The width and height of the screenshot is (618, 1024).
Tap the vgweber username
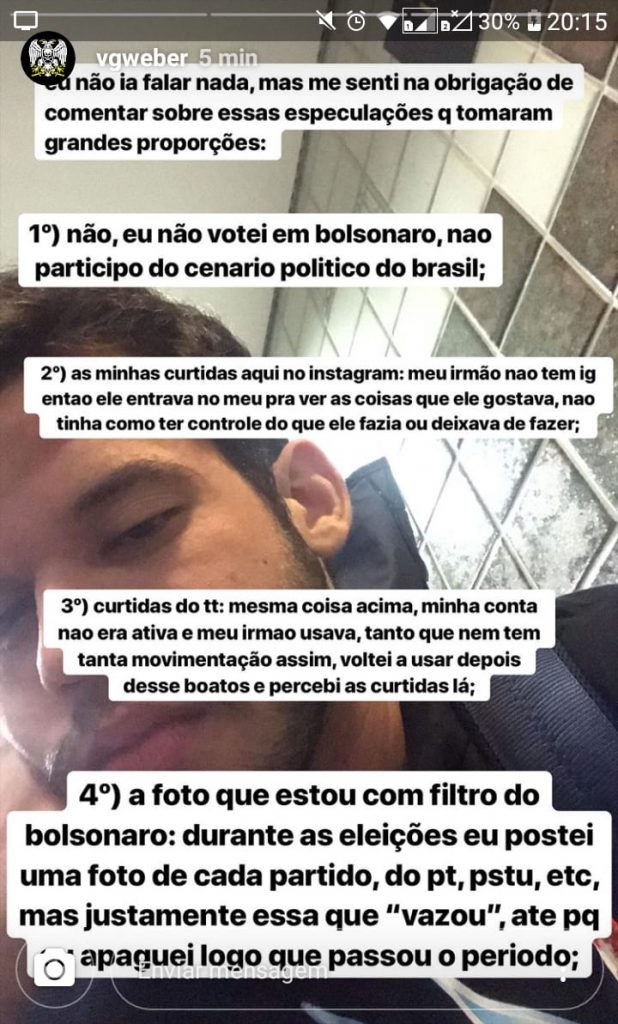(142, 59)
